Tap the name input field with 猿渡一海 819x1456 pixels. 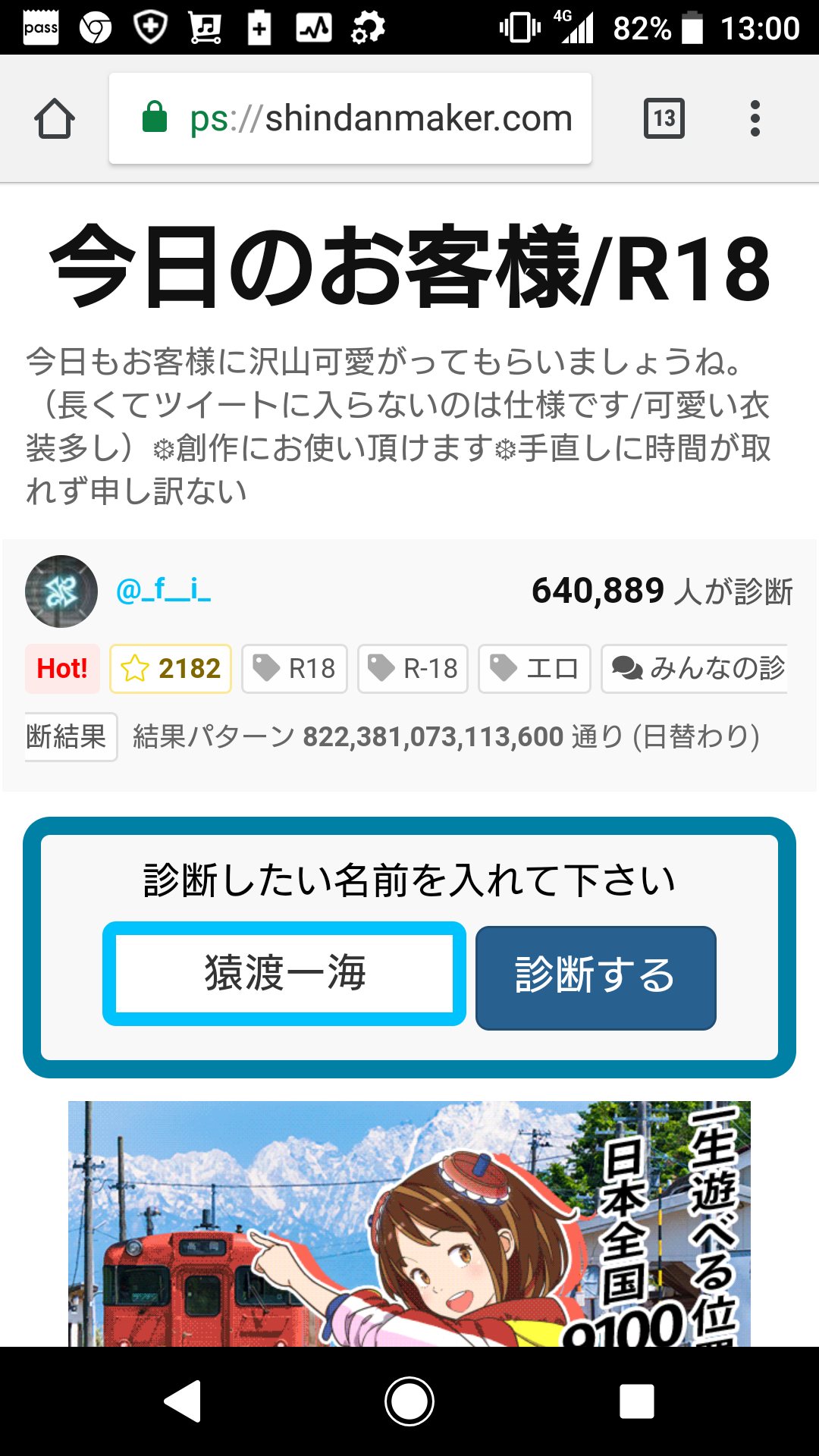284,974
